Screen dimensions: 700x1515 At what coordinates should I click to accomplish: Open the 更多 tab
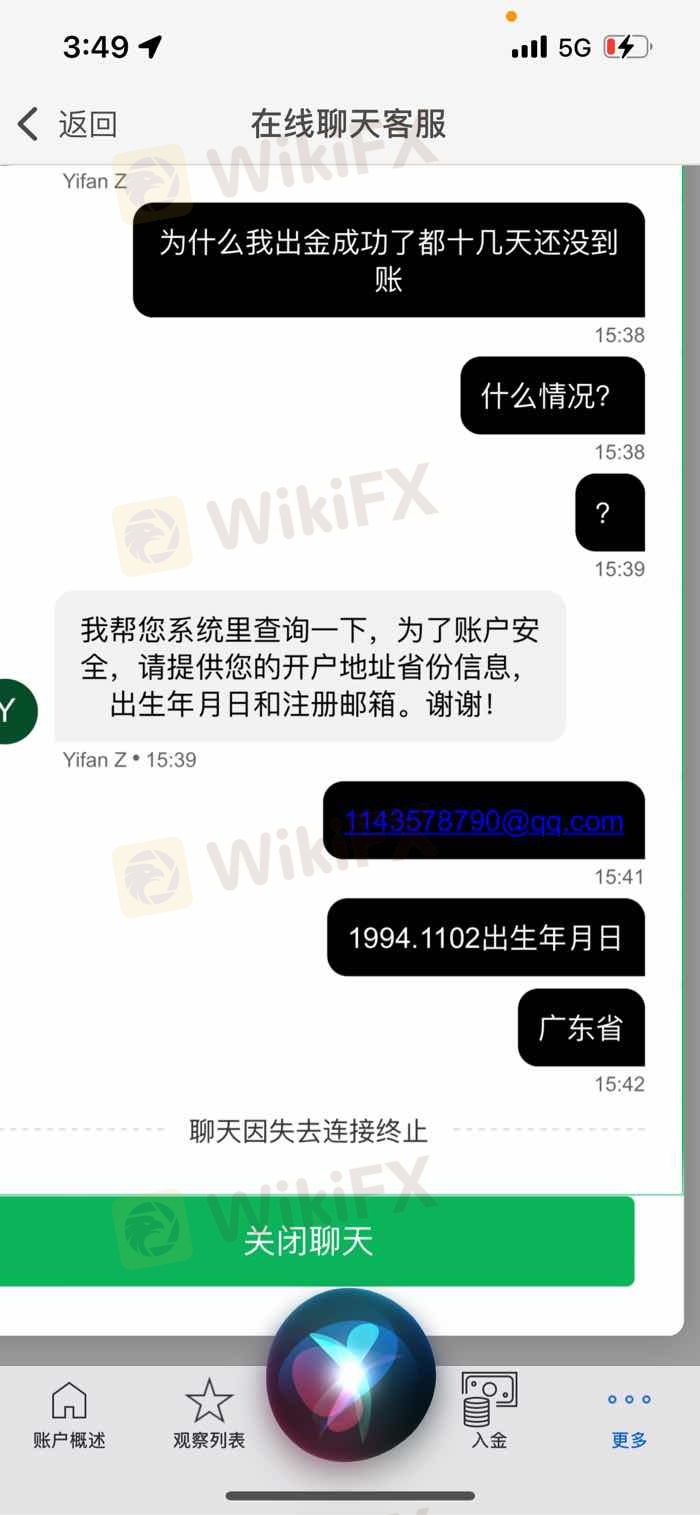[629, 1416]
